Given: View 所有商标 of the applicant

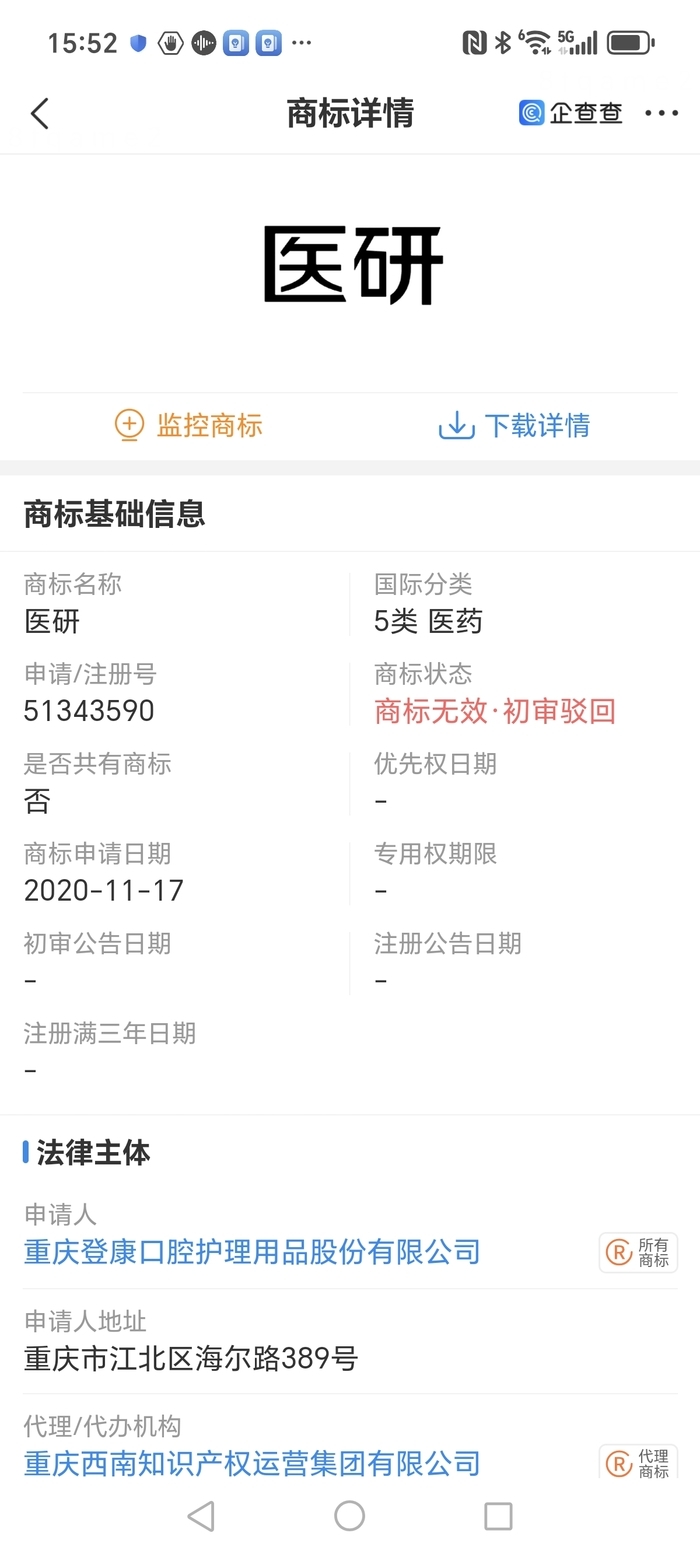Looking at the screenshot, I should (x=638, y=1252).
